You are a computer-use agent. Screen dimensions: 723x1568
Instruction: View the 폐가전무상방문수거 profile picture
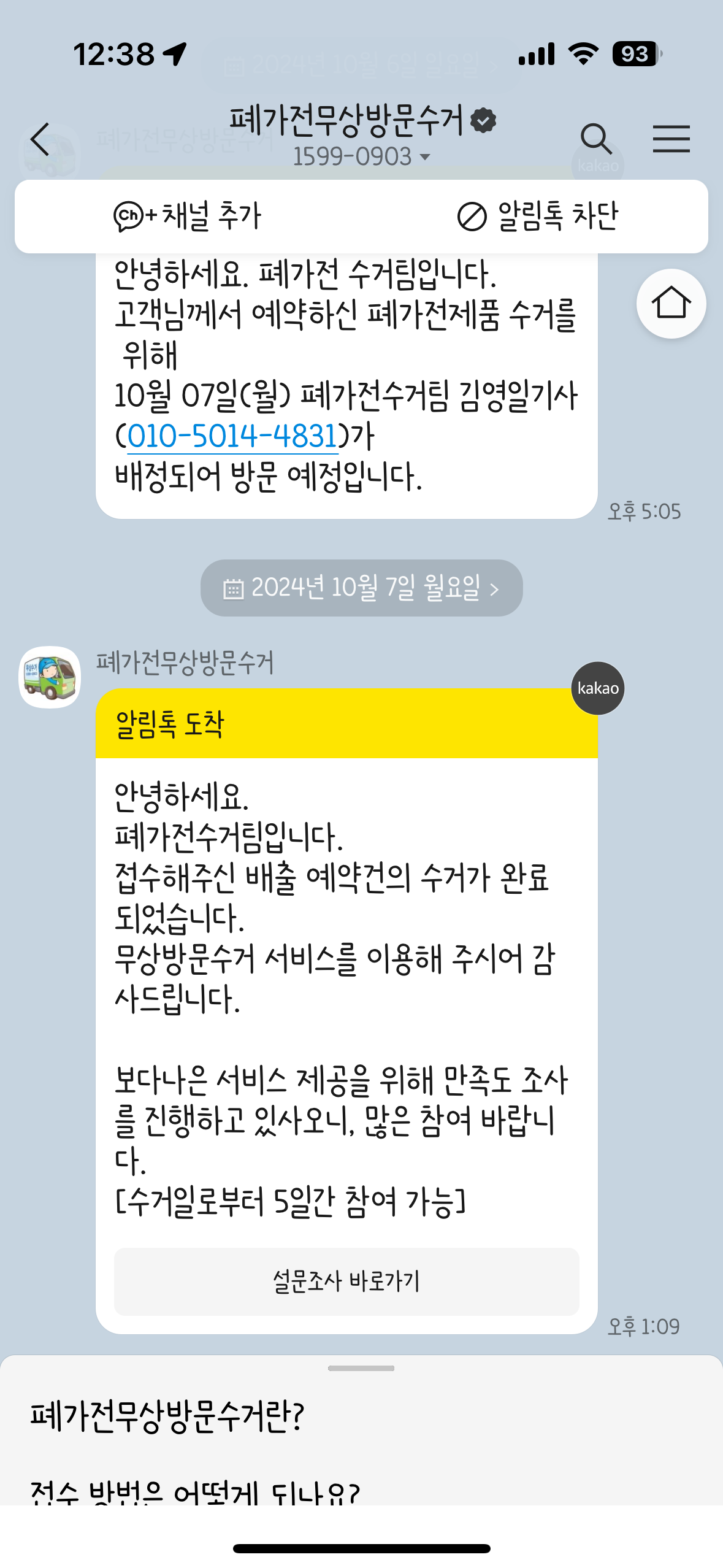(x=50, y=677)
